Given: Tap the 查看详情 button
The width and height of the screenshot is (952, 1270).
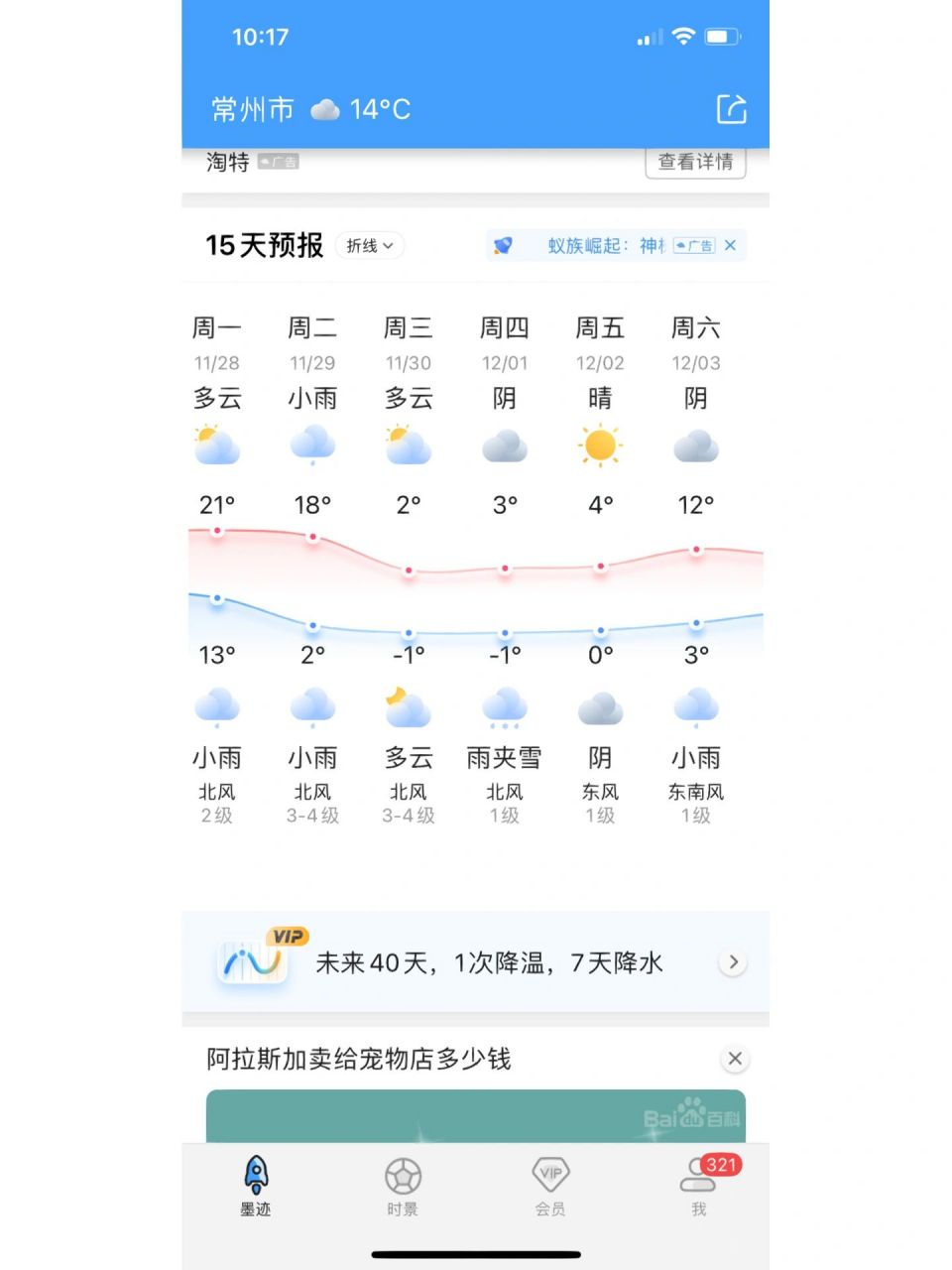Looking at the screenshot, I should click(x=696, y=162).
